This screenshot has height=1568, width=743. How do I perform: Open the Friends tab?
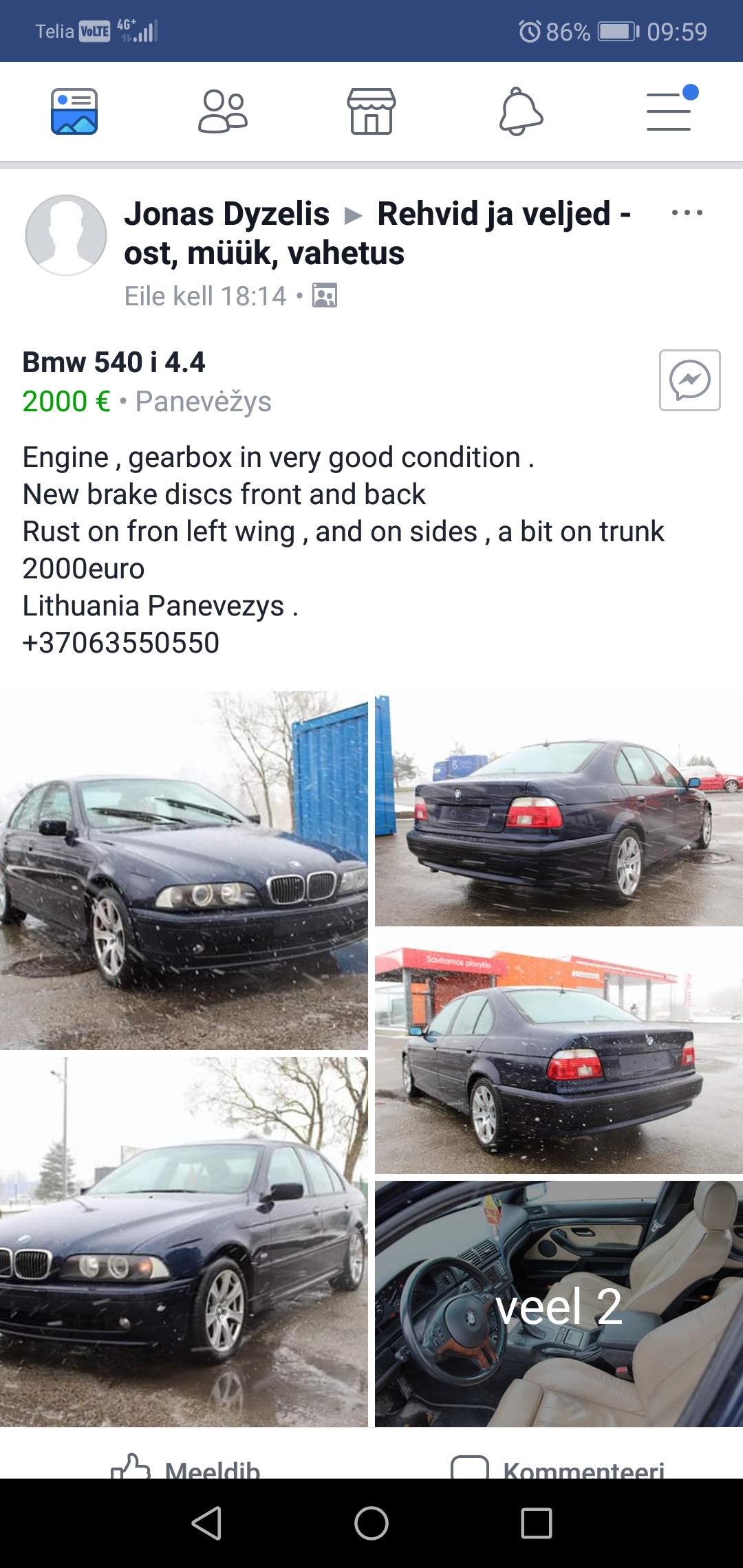point(223,111)
